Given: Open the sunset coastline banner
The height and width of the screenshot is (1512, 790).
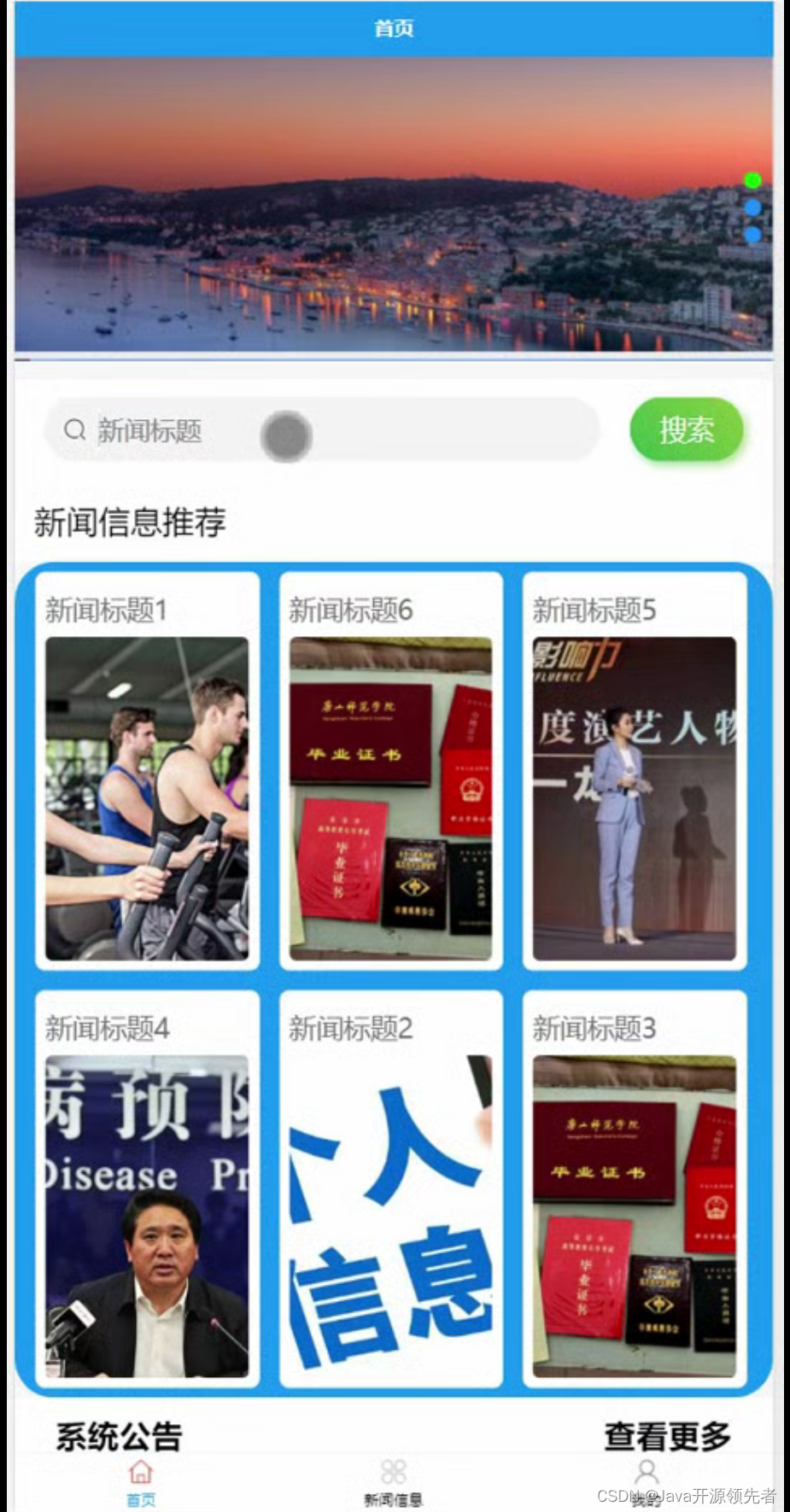Looking at the screenshot, I should click(376, 205).
